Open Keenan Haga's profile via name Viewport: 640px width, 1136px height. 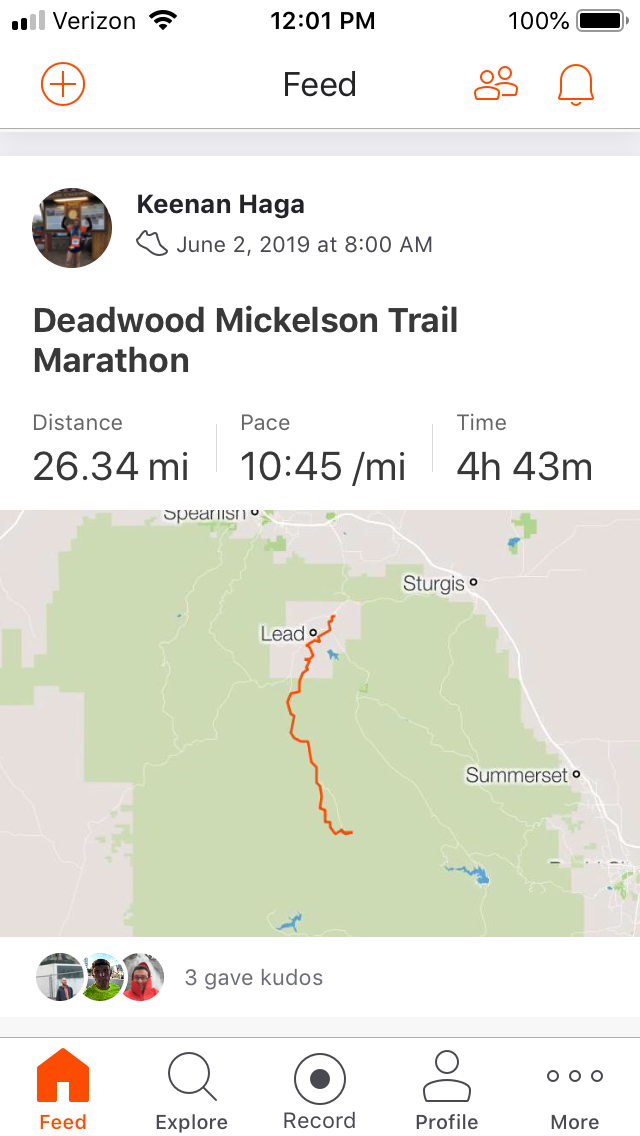[220, 205]
